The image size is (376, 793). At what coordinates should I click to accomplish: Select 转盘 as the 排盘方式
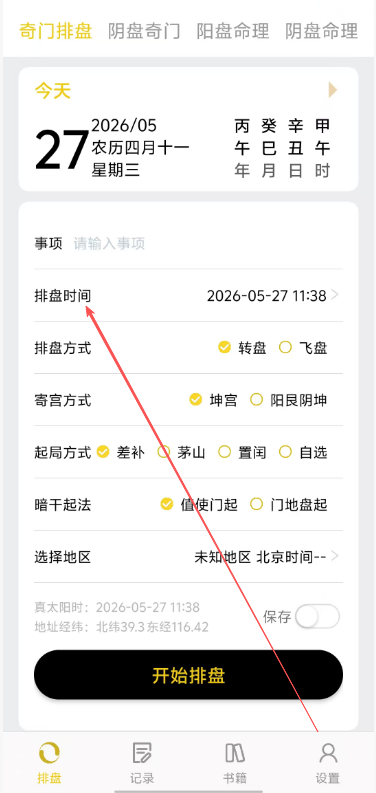(x=242, y=348)
